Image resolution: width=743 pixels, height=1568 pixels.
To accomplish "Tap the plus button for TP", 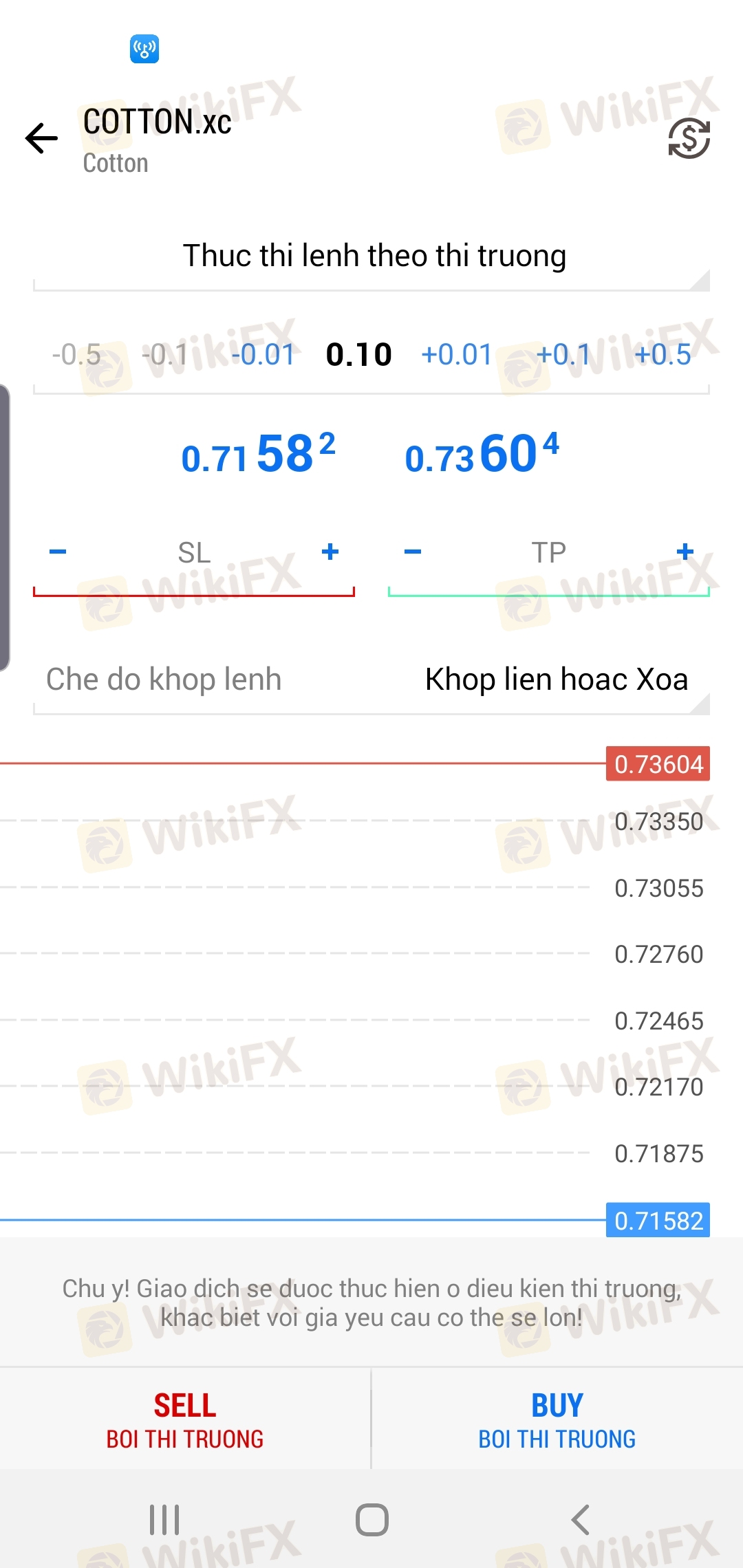I will pyautogui.click(x=685, y=552).
